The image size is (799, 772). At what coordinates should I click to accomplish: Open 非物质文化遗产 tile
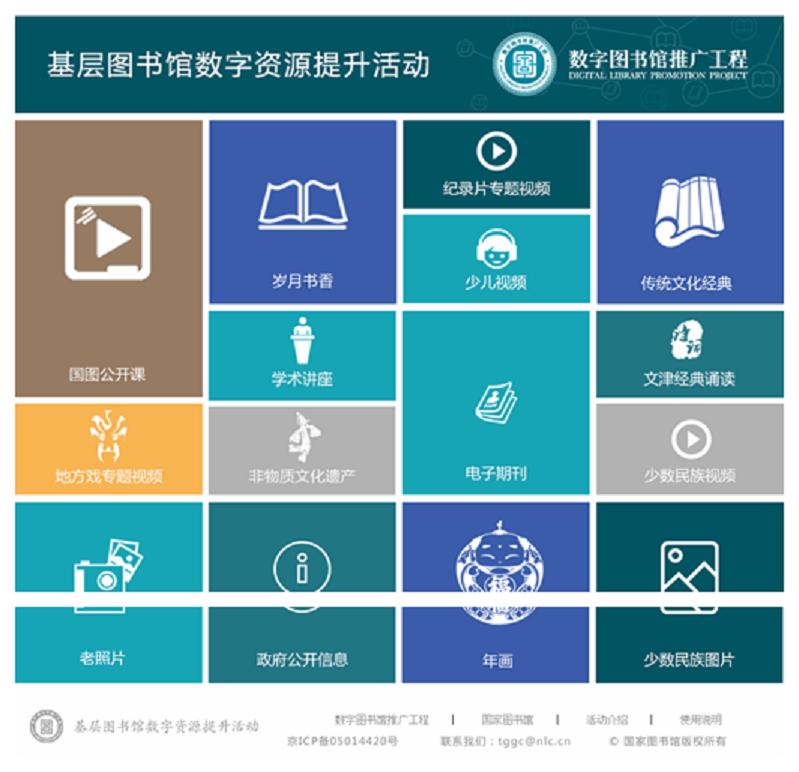[302, 449]
